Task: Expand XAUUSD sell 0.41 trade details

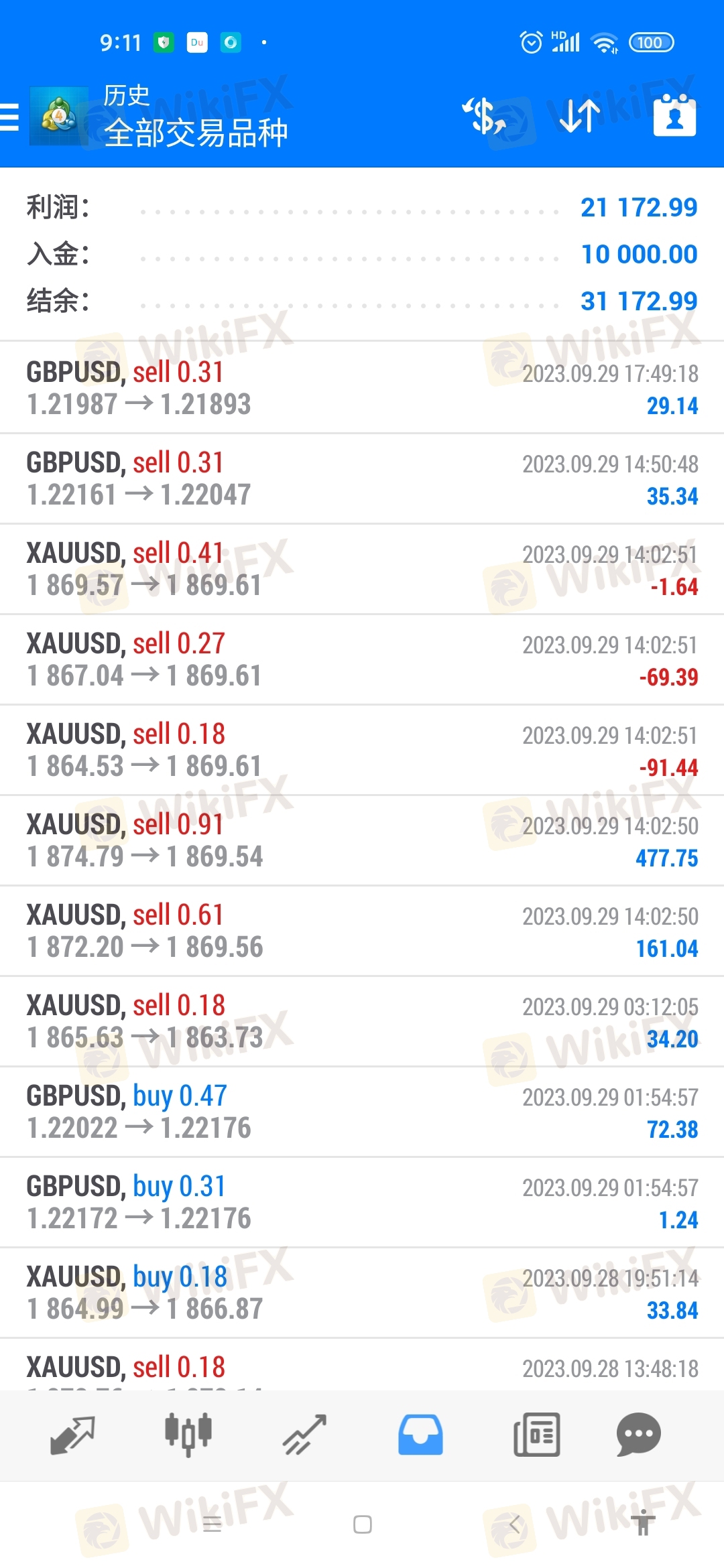Action: point(362,569)
